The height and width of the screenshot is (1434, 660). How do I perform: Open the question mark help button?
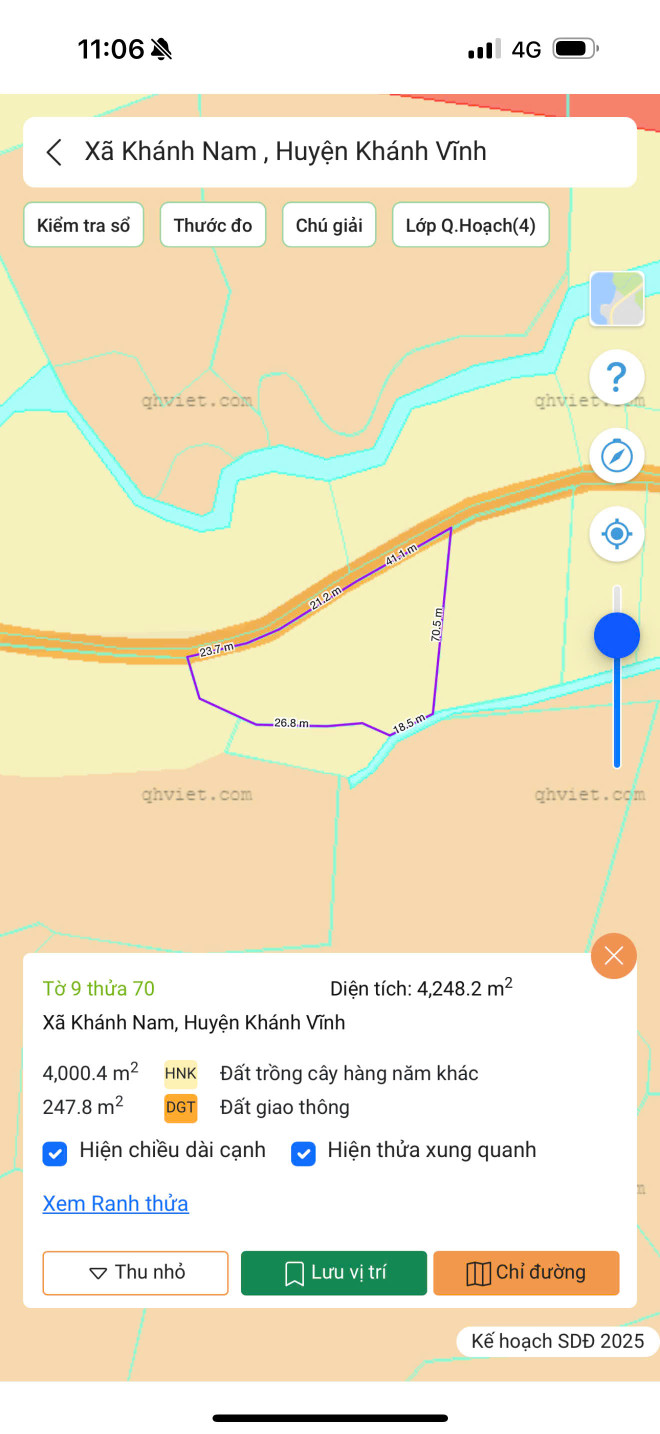(x=617, y=378)
